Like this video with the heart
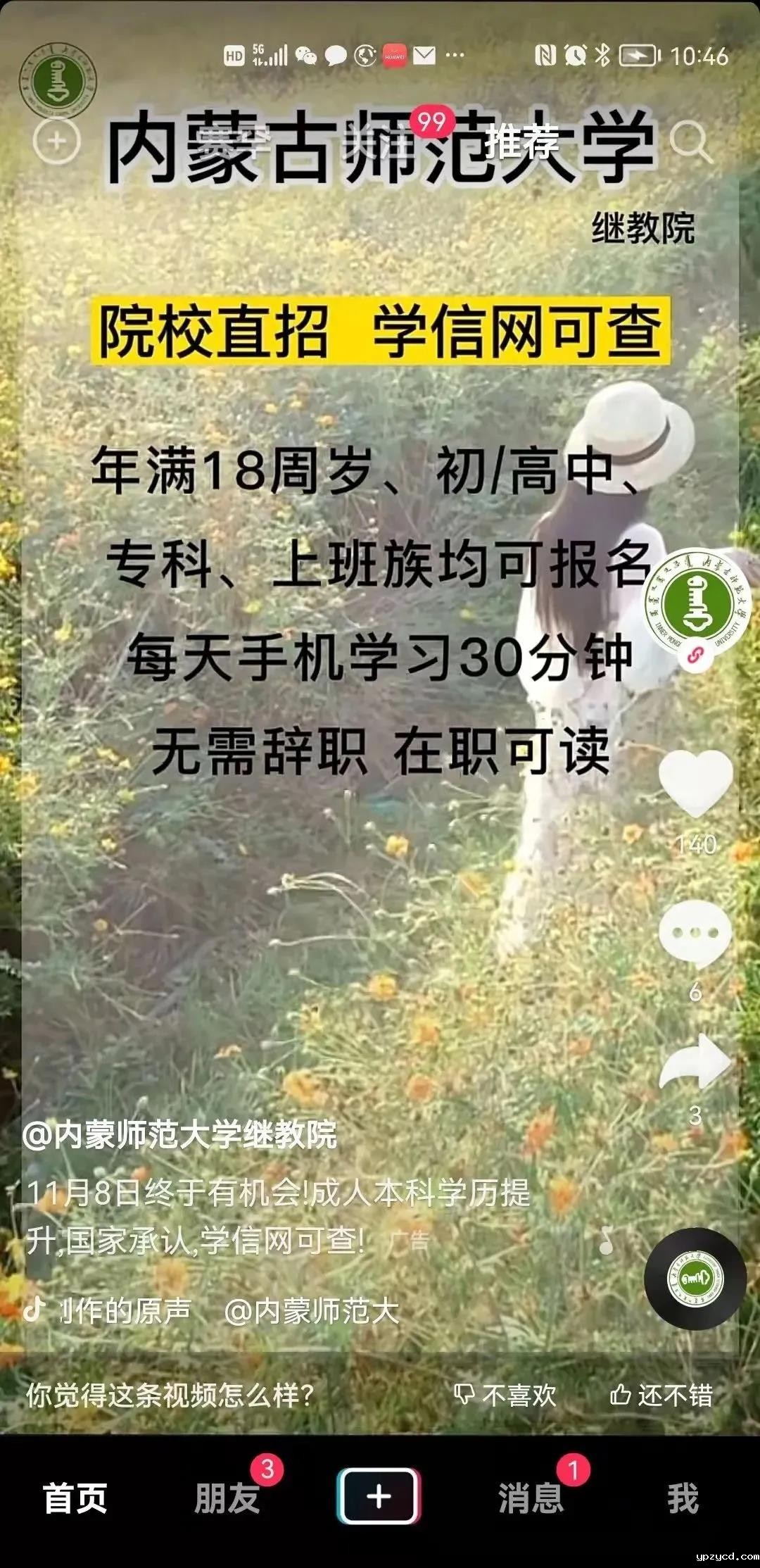Screen dimensions: 760x1568 point(695,782)
